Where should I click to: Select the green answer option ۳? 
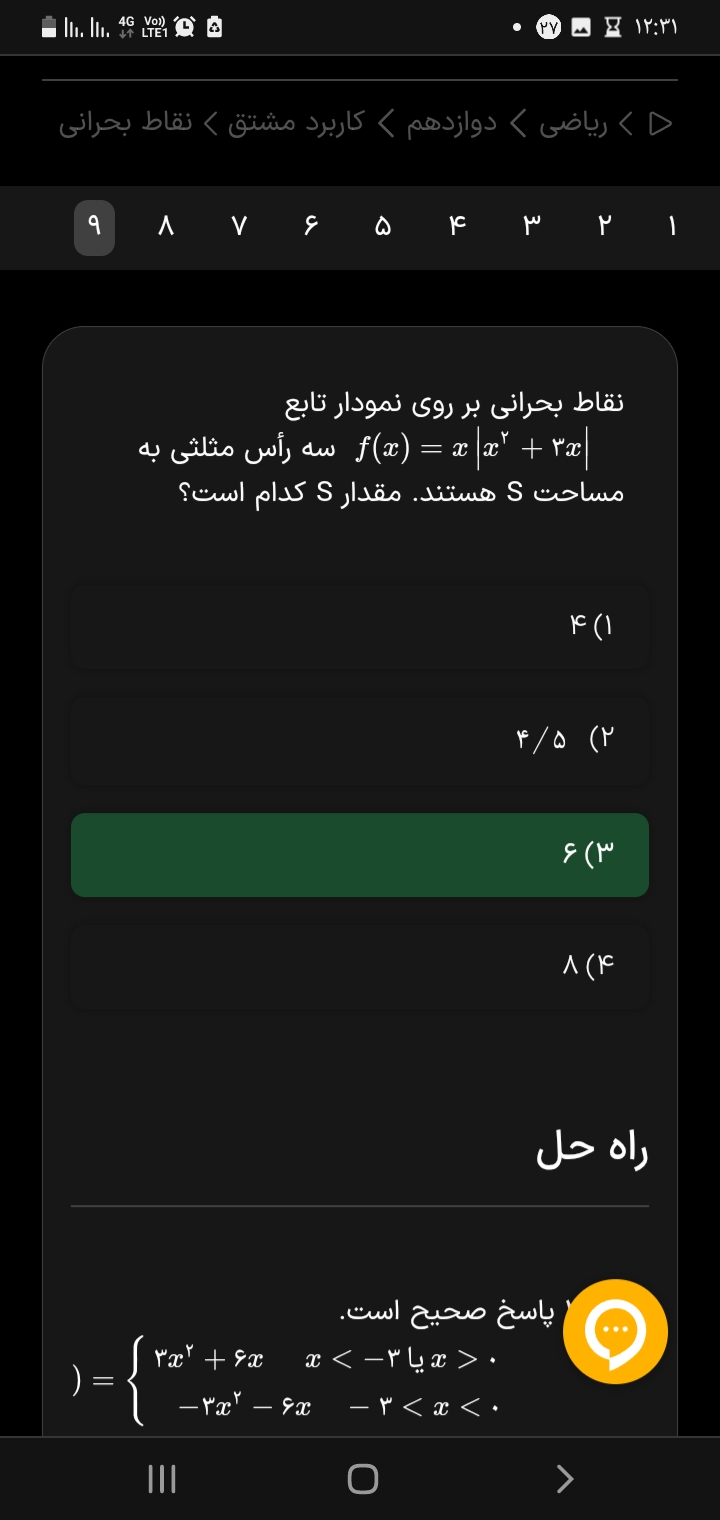tap(360, 855)
